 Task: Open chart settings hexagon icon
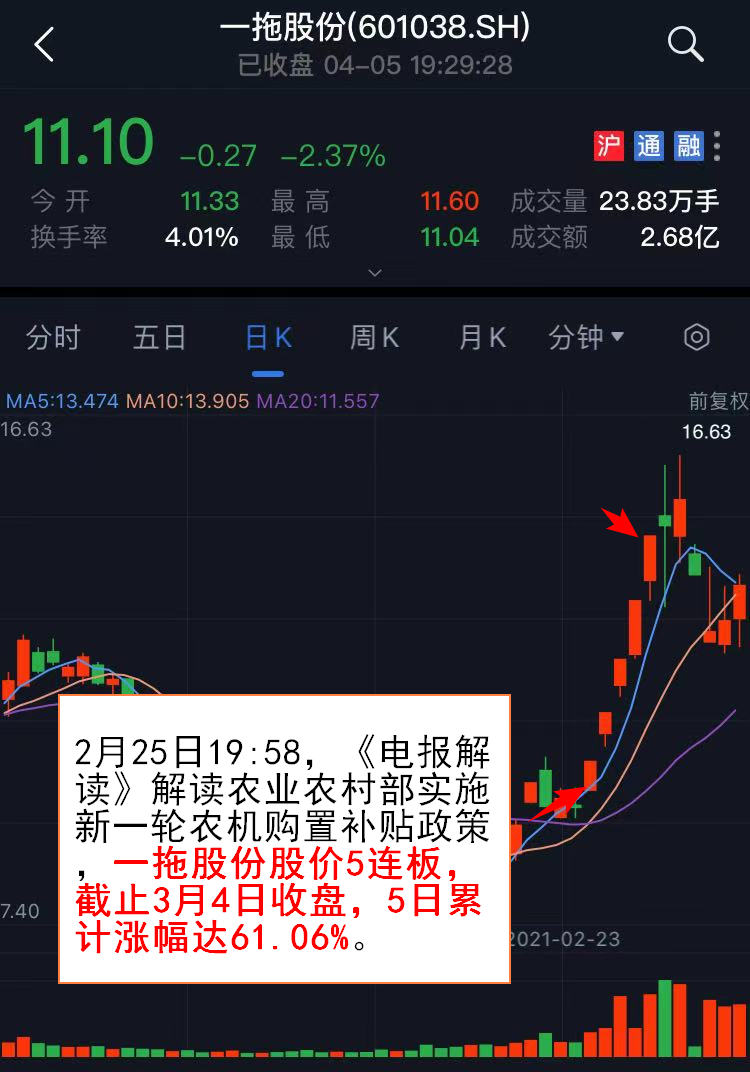tap(696, 338)
